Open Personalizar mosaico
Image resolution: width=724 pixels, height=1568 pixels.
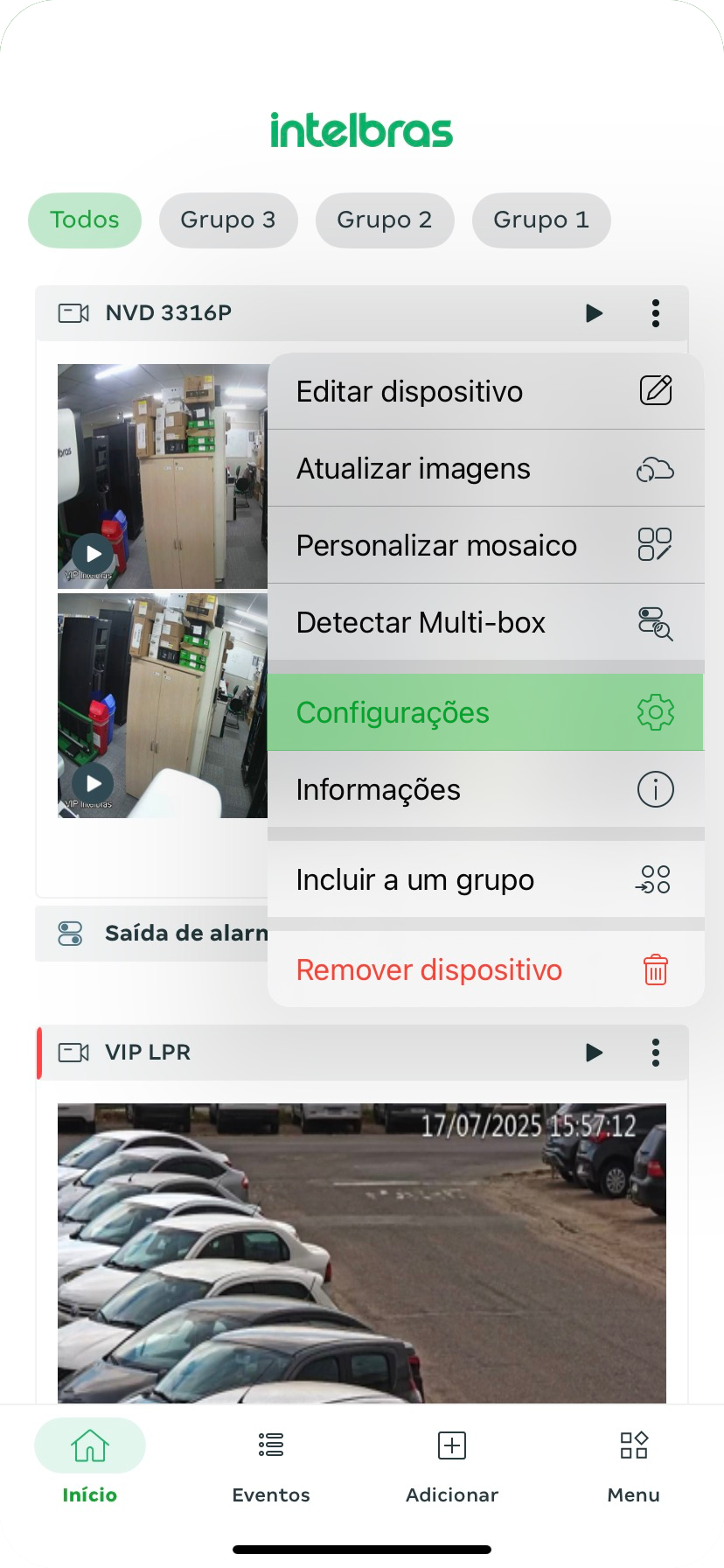pos(485,545)
